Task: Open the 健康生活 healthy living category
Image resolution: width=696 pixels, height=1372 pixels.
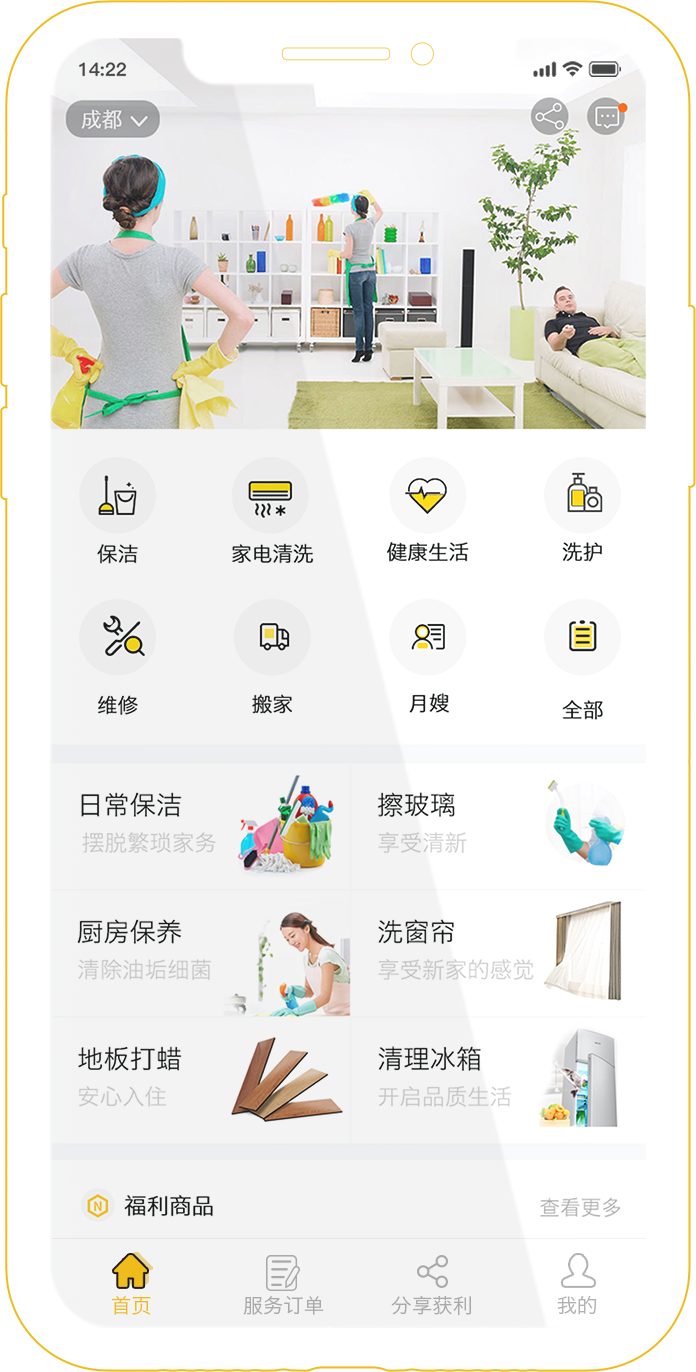Action: click(x=427, y=512)
